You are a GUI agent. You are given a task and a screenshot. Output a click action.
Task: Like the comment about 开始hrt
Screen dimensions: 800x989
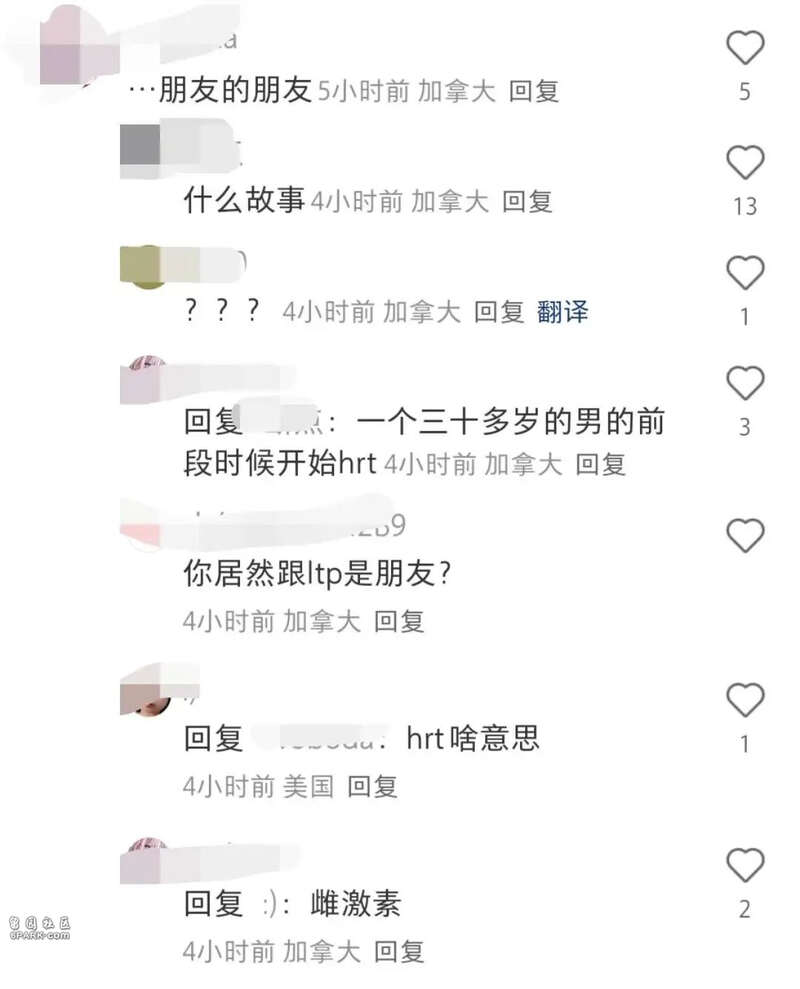point(744,383)
